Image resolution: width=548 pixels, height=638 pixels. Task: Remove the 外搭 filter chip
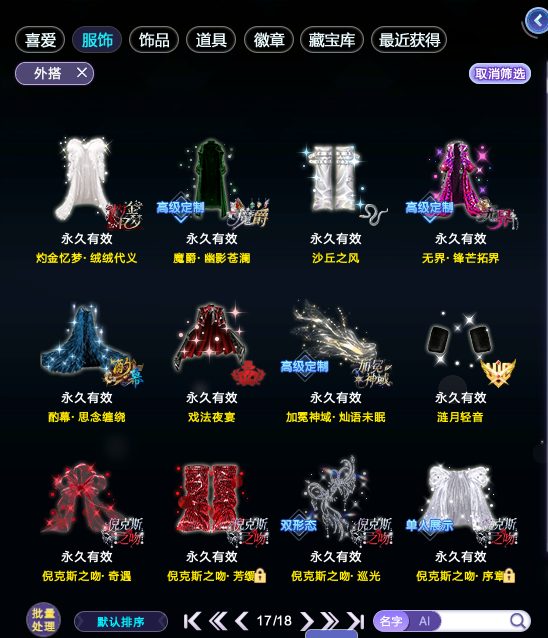82,73
